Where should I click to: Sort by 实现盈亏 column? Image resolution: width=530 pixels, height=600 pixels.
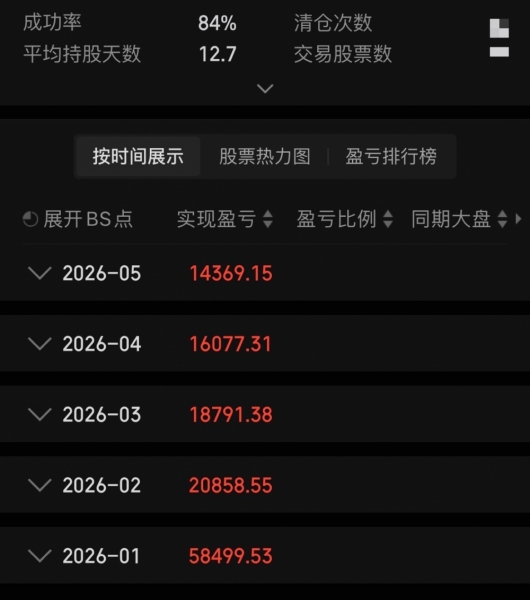click(x=225, y=219)
